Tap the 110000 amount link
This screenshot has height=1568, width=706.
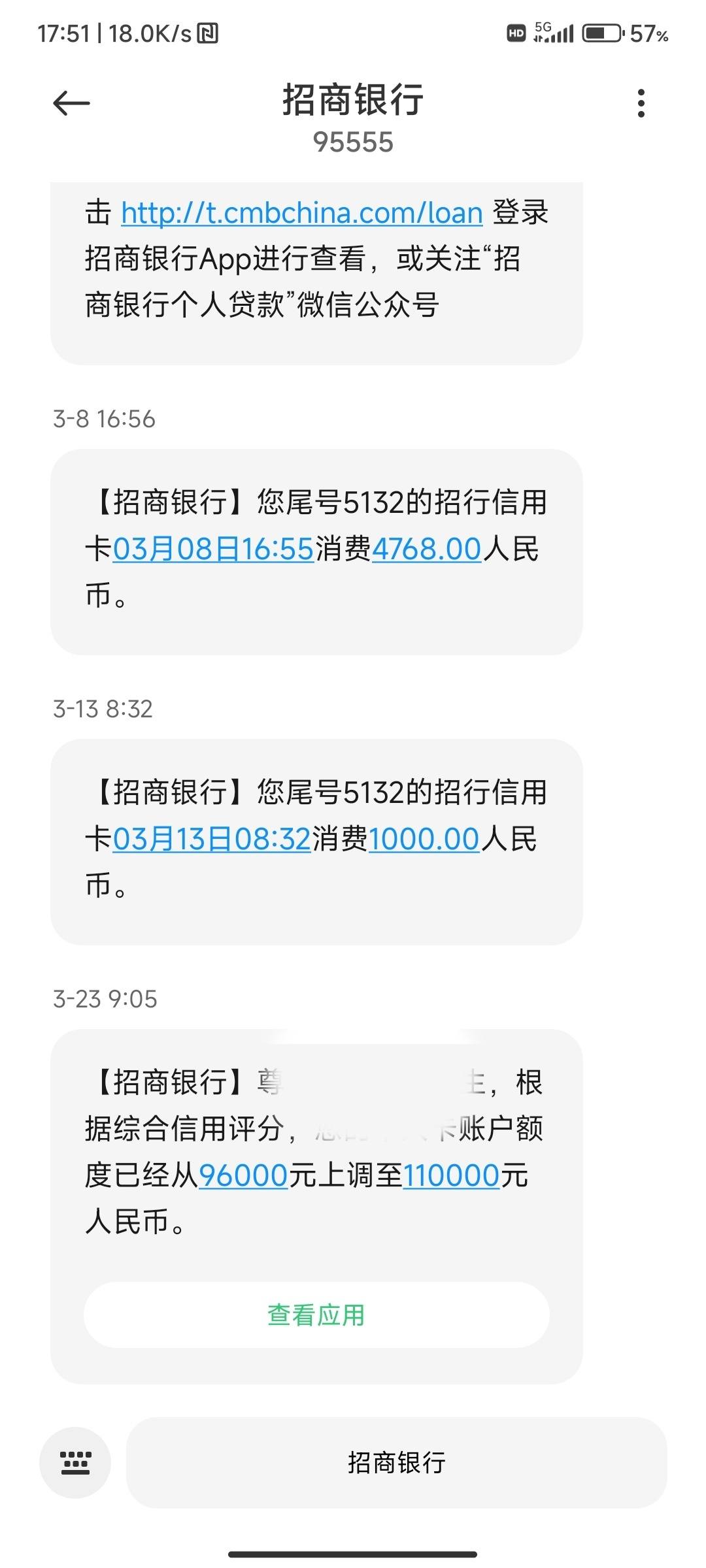point(452,1175)
